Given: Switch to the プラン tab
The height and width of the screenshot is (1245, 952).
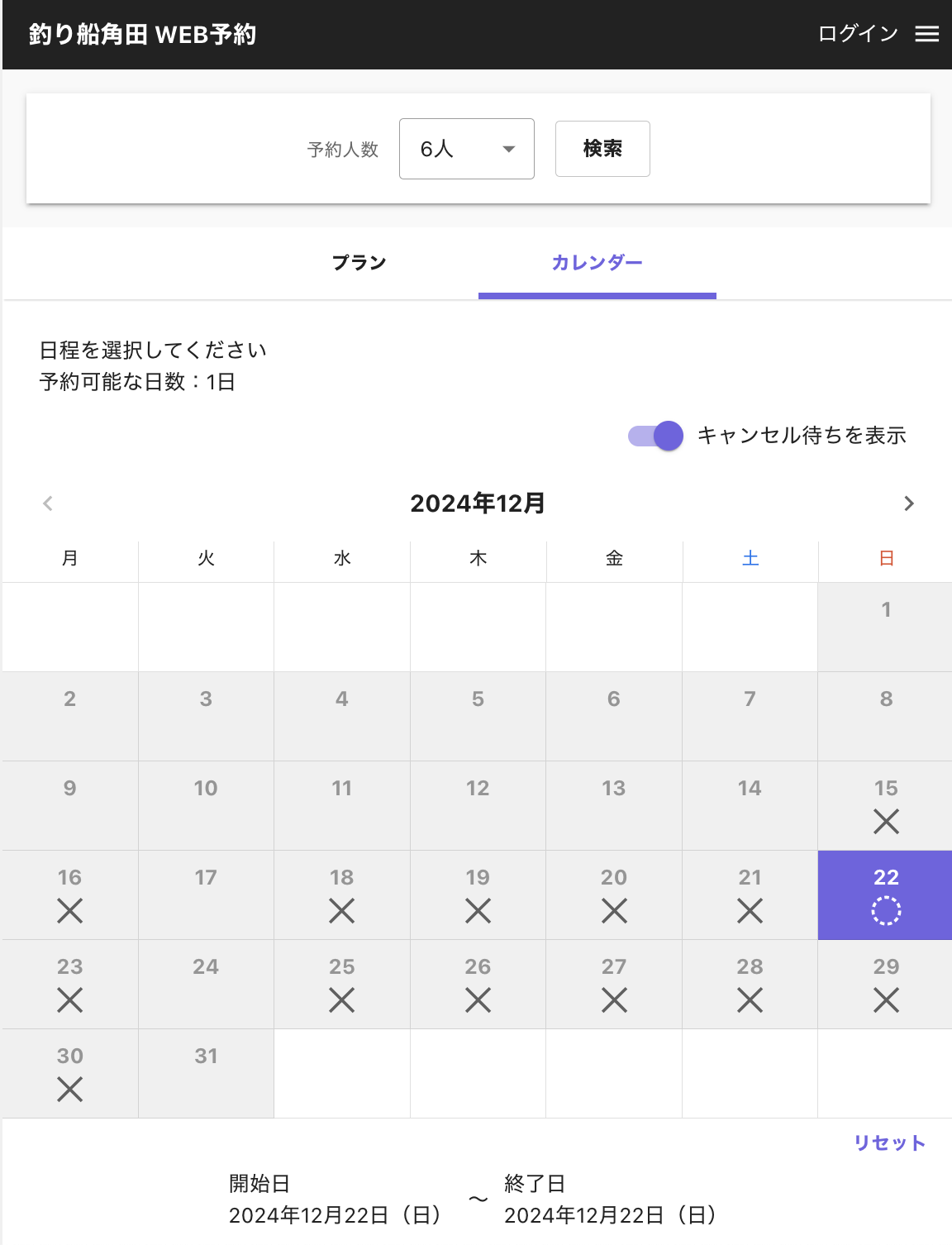Looking at the screenshot, I should click(x=359, y=263).
